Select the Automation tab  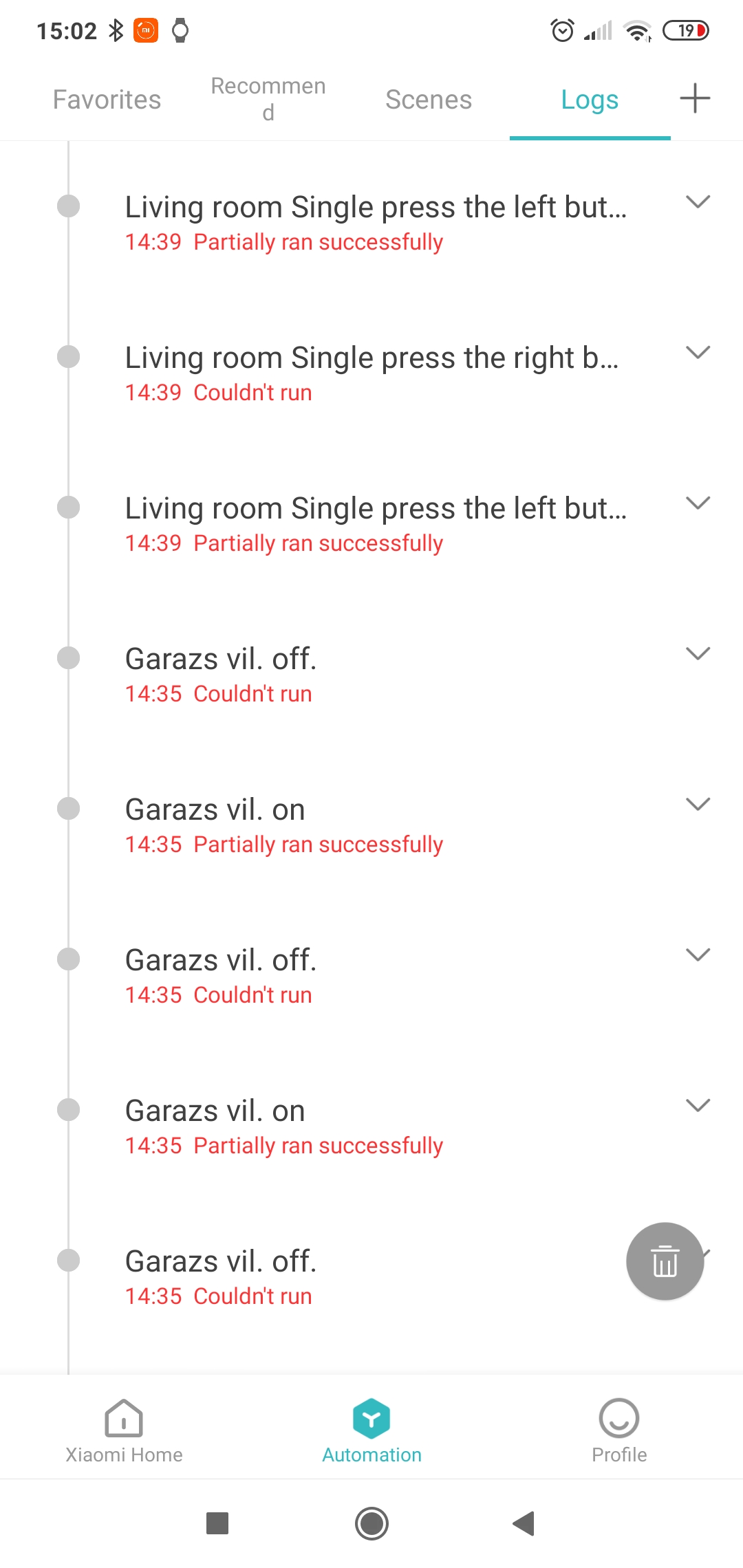pos(371,1430)
